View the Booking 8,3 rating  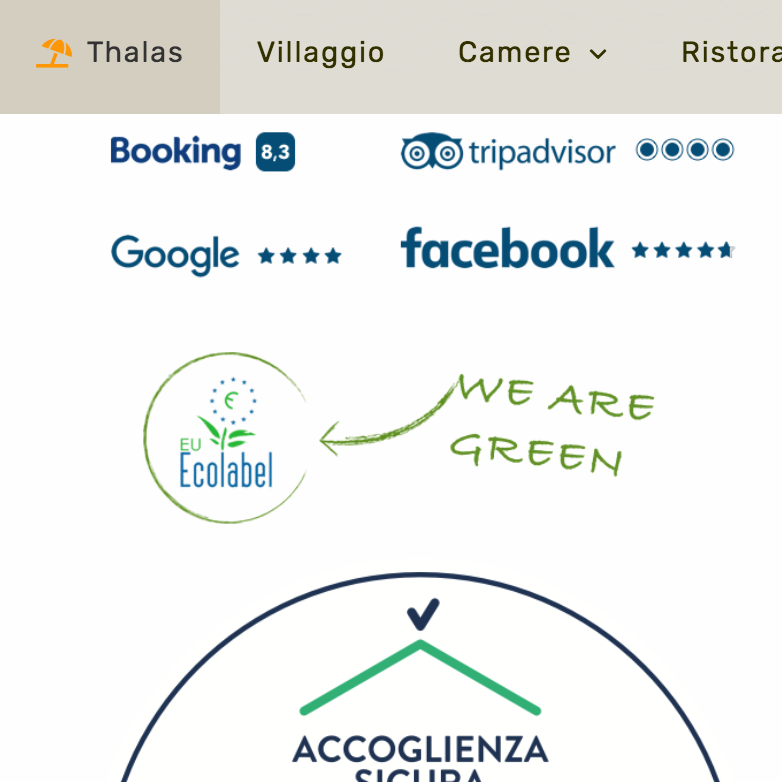click(x=202, y=152)
